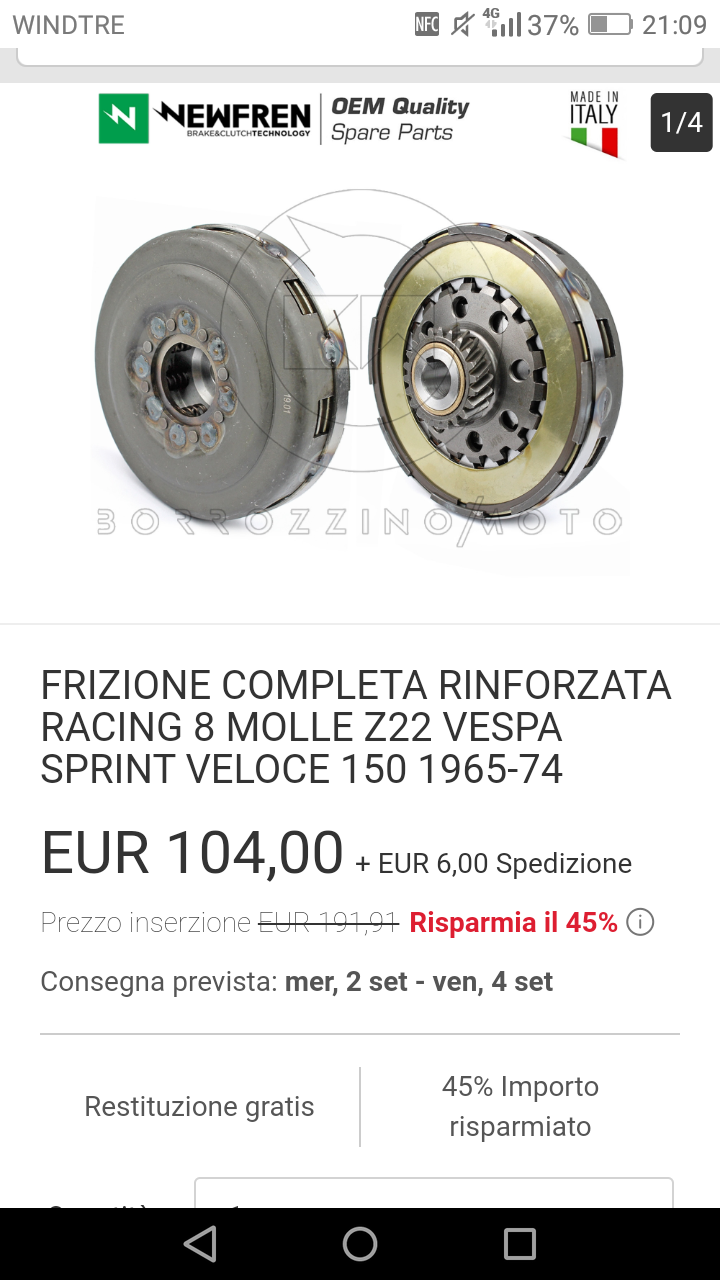Open the recent apps view
Screen dimensions: 720x1280
519,1244
